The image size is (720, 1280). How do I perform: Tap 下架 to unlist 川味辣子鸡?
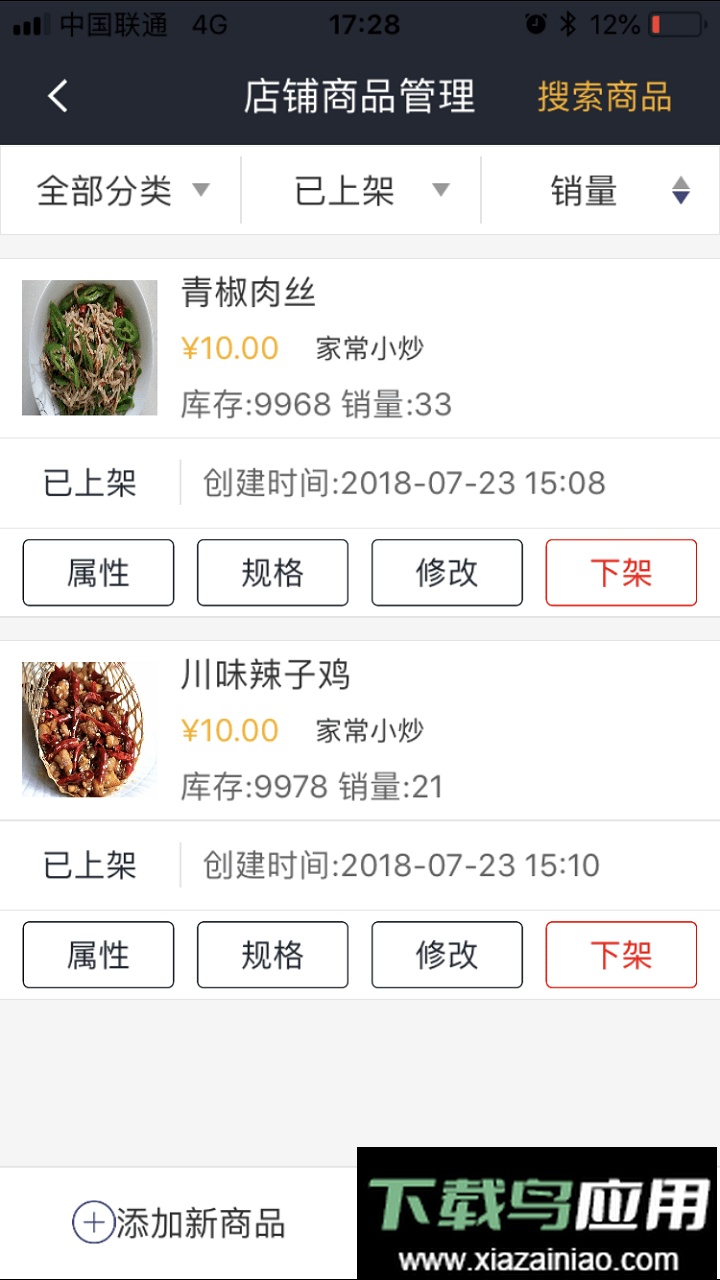coord(621,955)
